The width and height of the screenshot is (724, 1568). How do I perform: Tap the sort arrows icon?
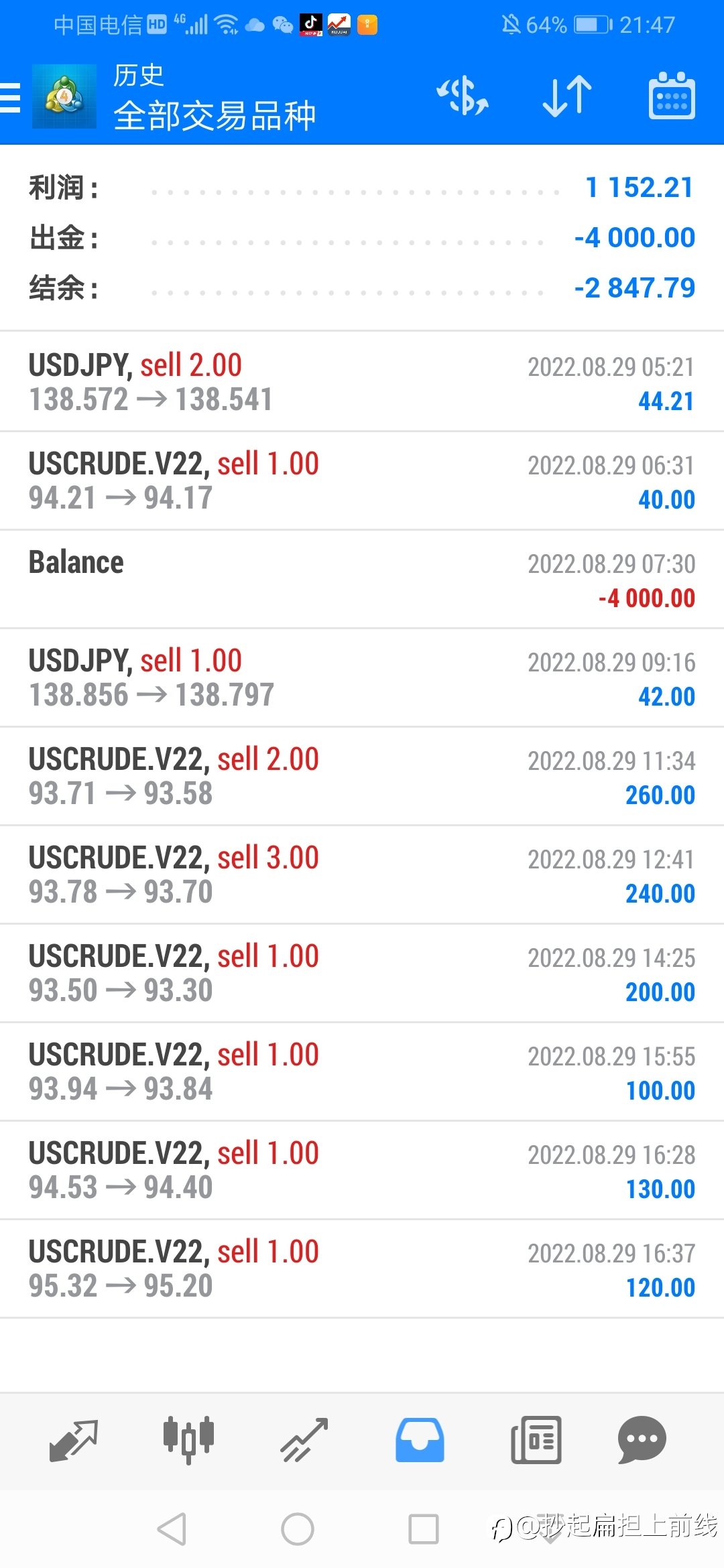567,96
